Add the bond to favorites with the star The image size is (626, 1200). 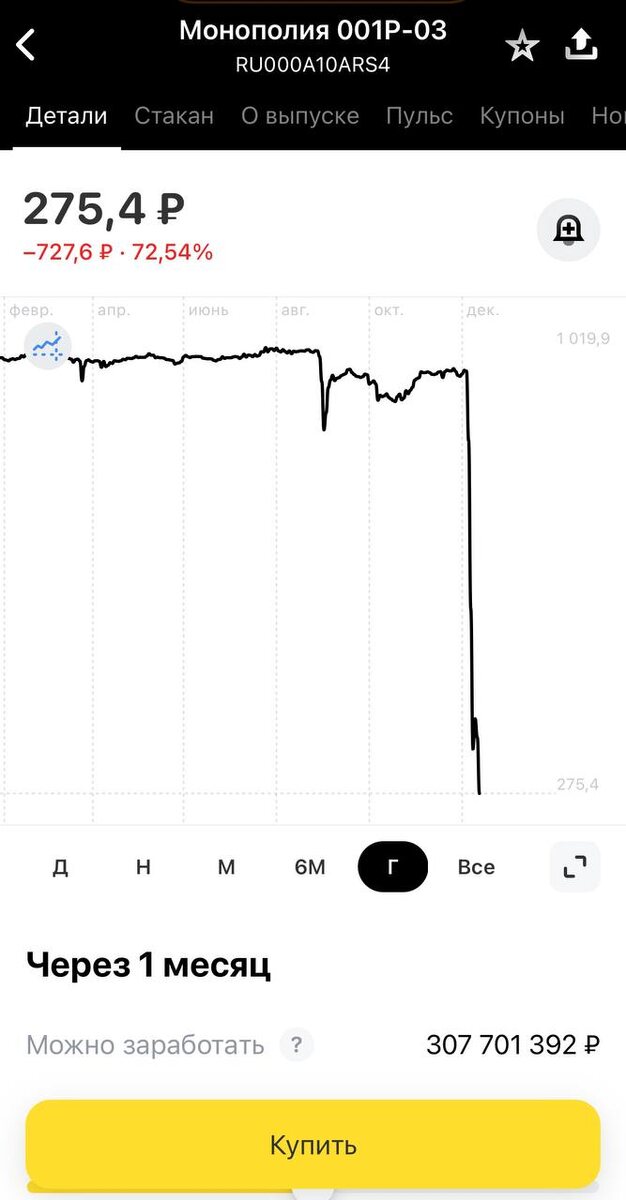(x=522, y=45)
